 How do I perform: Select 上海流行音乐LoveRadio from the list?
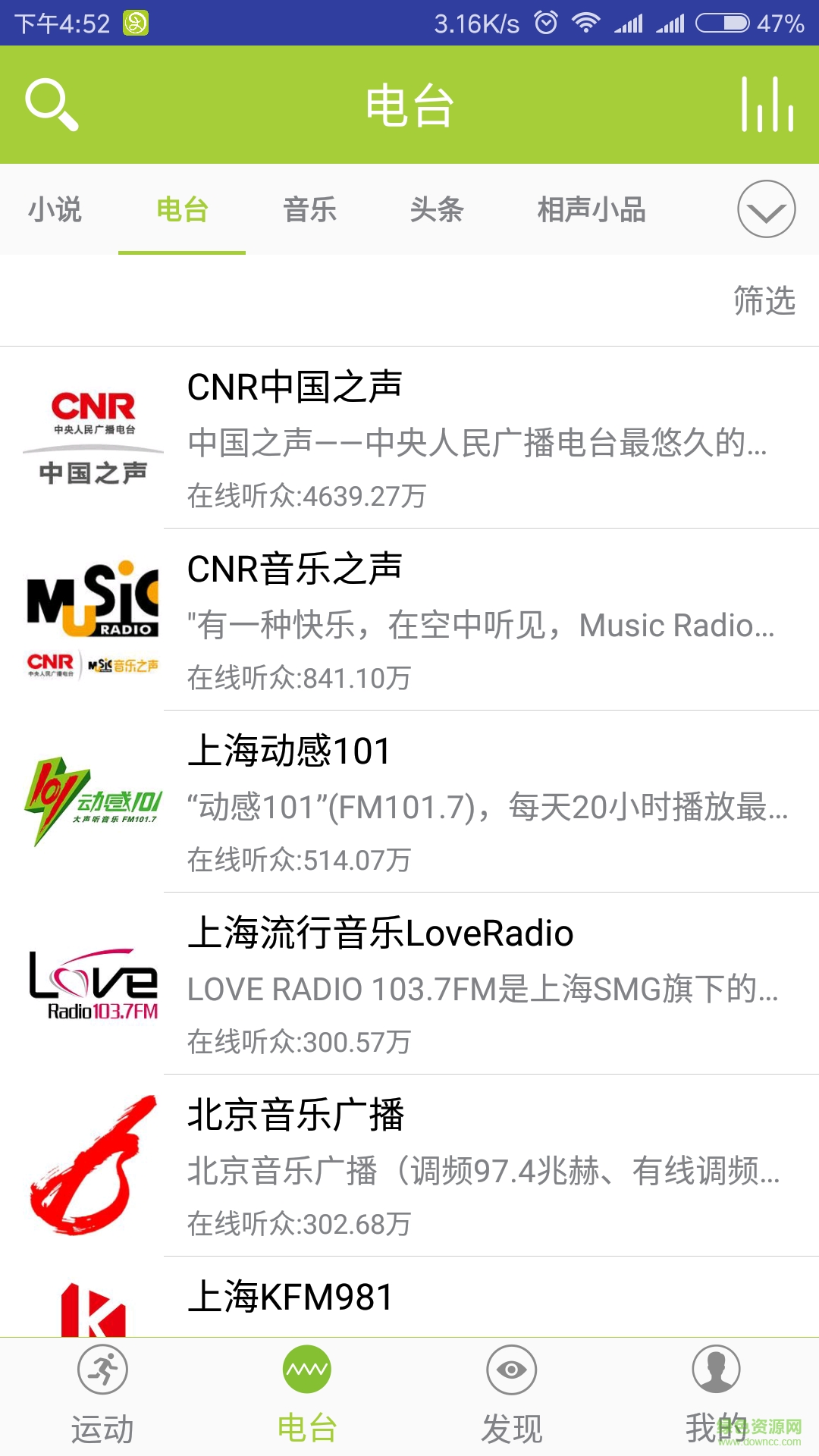click(409, 984)
